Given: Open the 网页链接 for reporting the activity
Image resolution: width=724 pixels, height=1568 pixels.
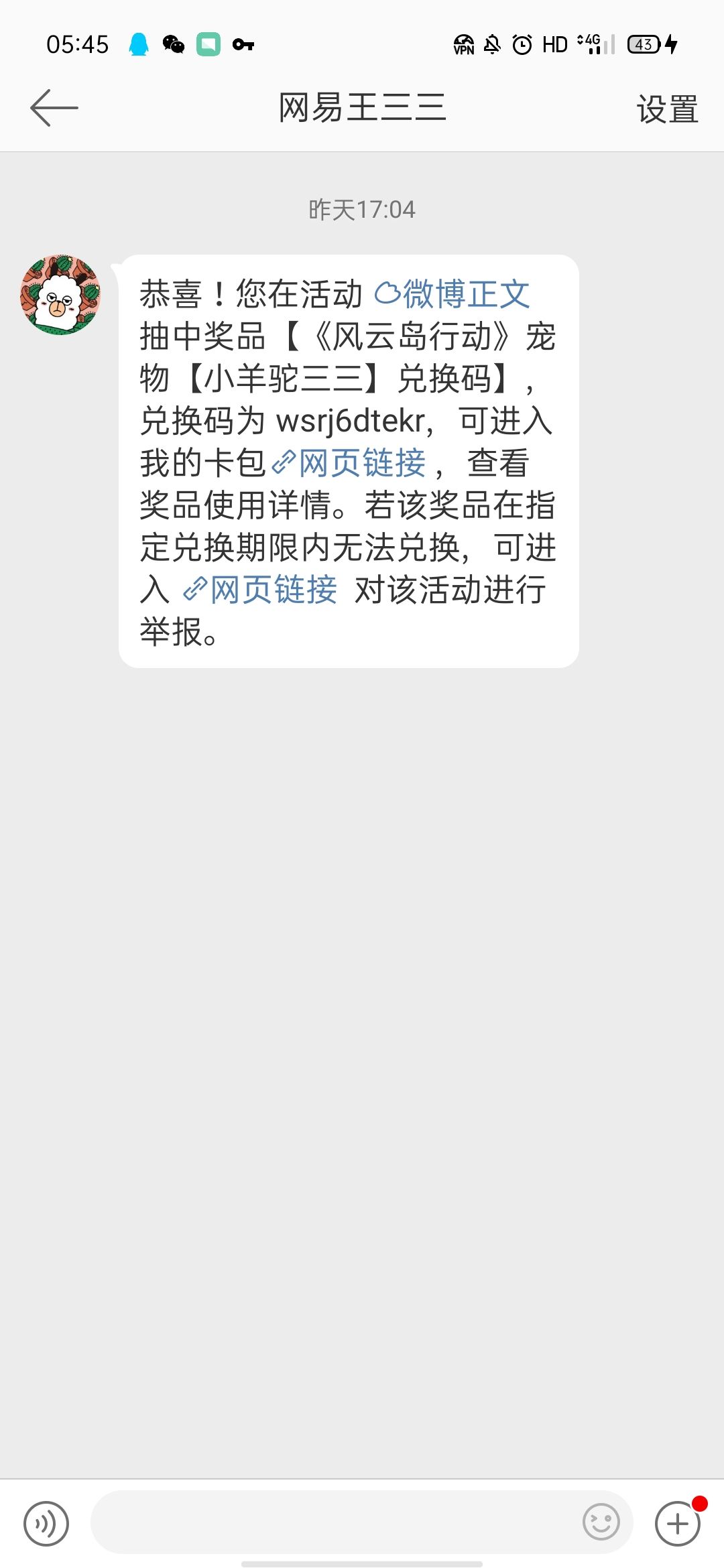Looking at the screenshot, I should click(260, 590).
